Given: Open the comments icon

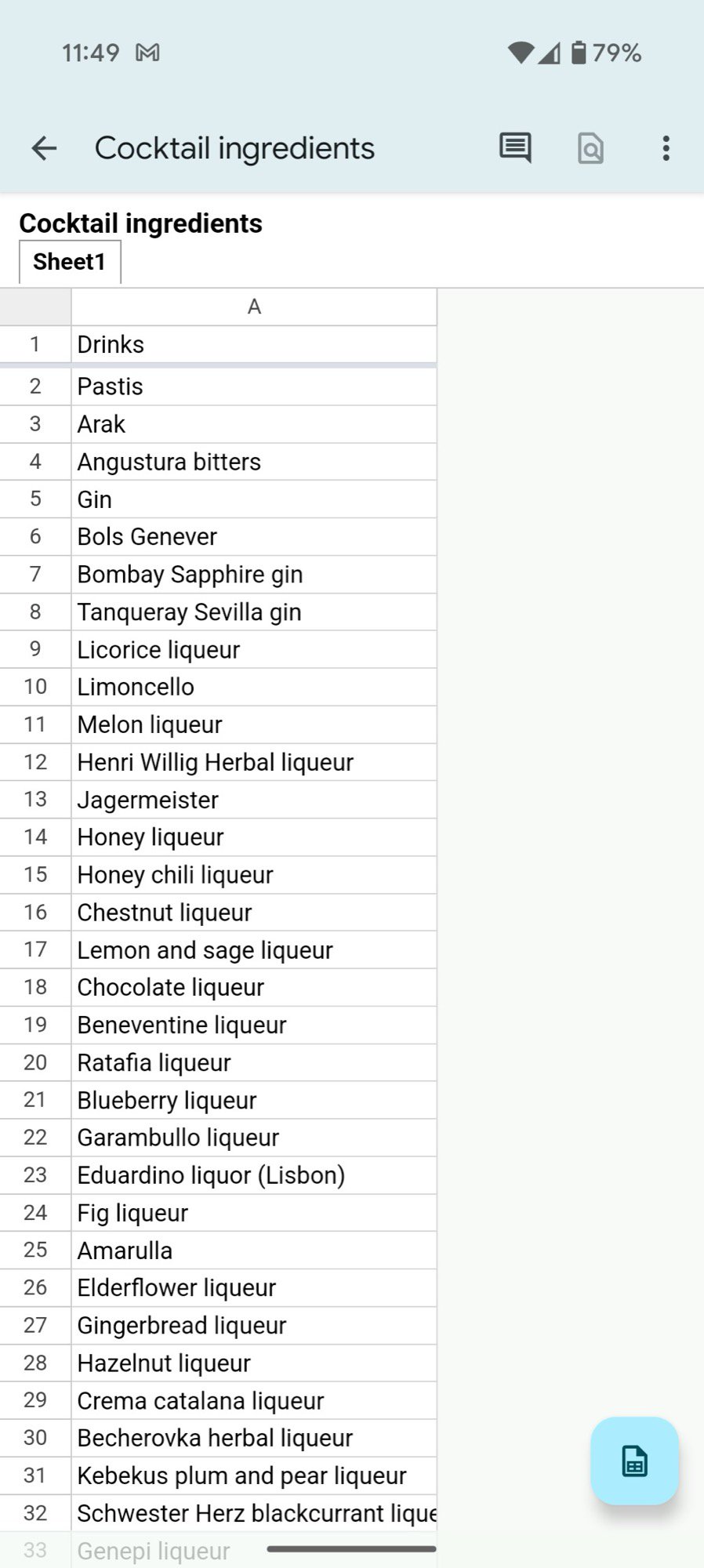Looking at the screenshot, I should coord(515,148).
